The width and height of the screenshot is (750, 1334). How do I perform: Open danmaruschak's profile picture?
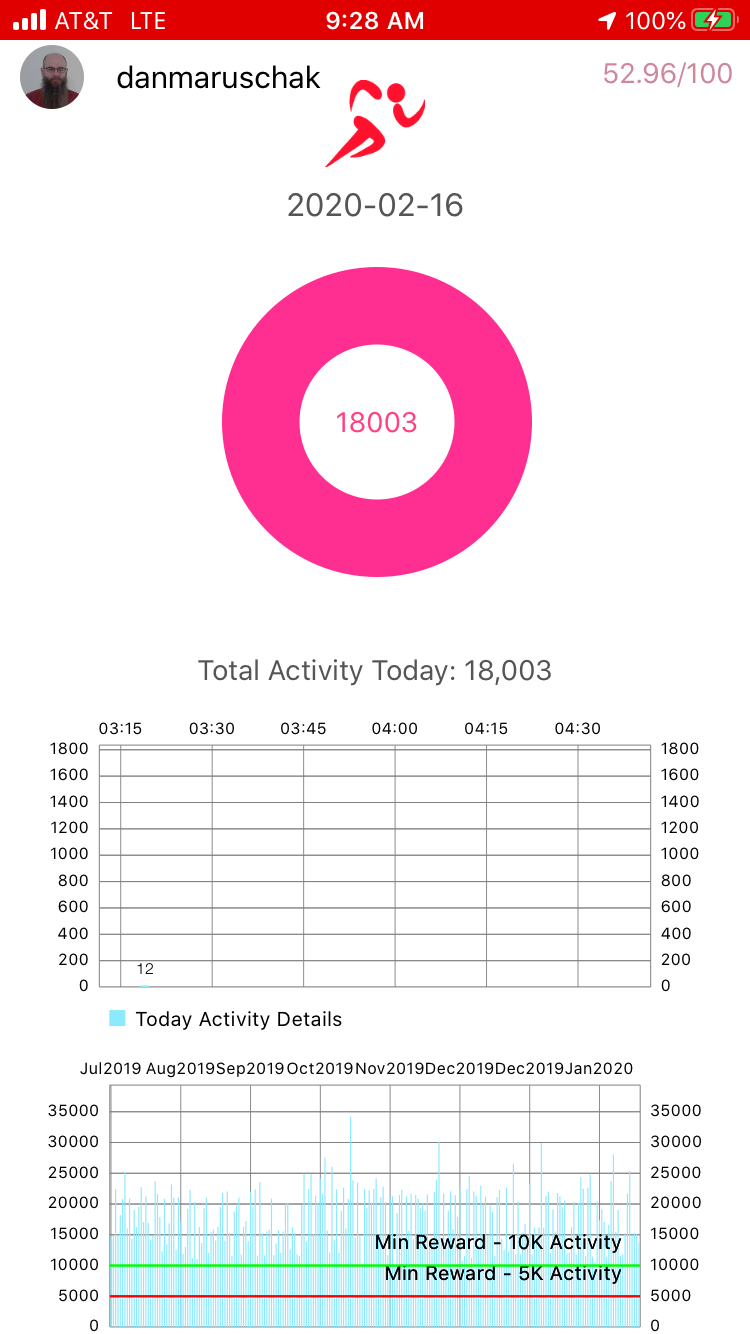coord(52,77)
